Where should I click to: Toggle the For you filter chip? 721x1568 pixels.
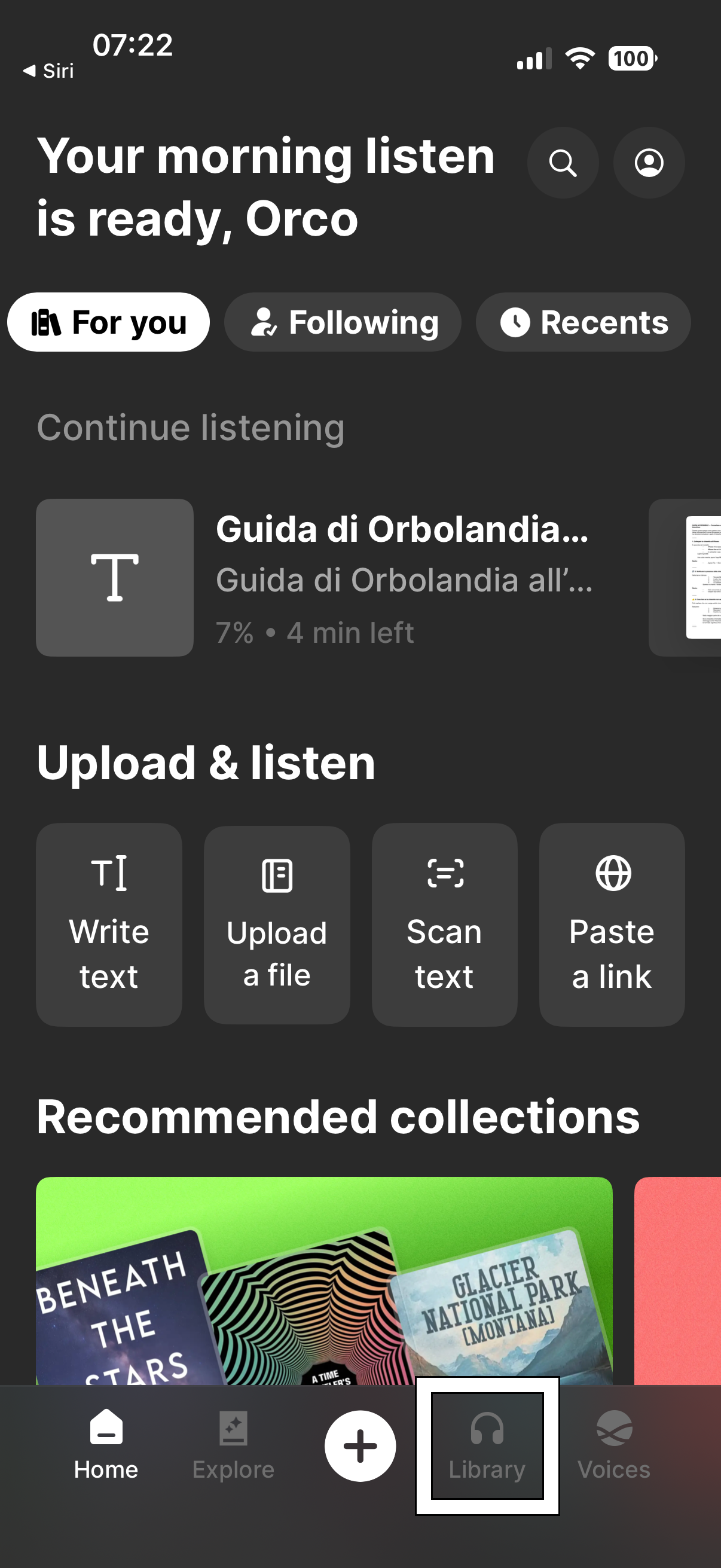(108, 322)
